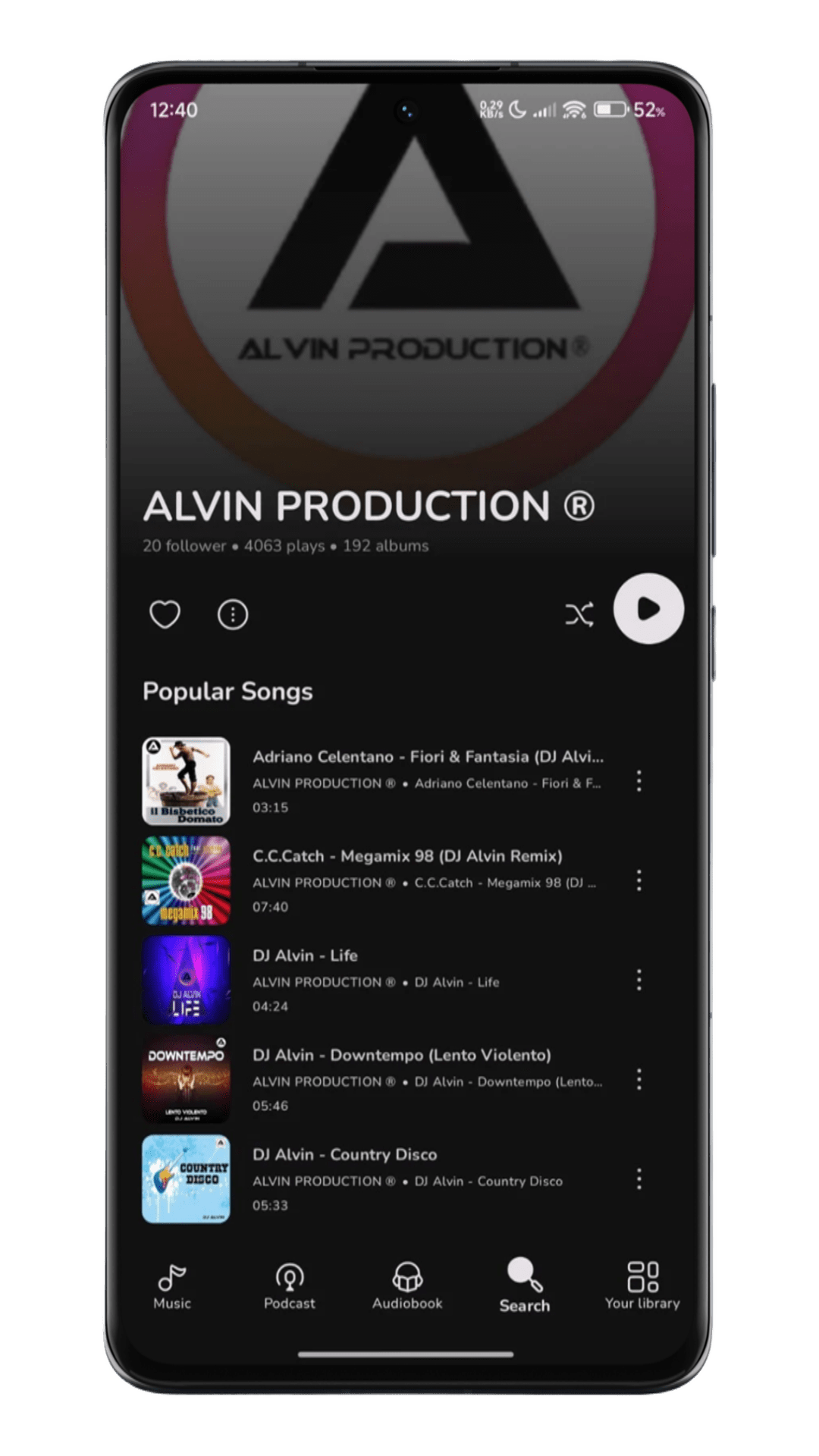The image size is (819, 1456).
Task: Open Your library tab
Action: (642, 1287)
